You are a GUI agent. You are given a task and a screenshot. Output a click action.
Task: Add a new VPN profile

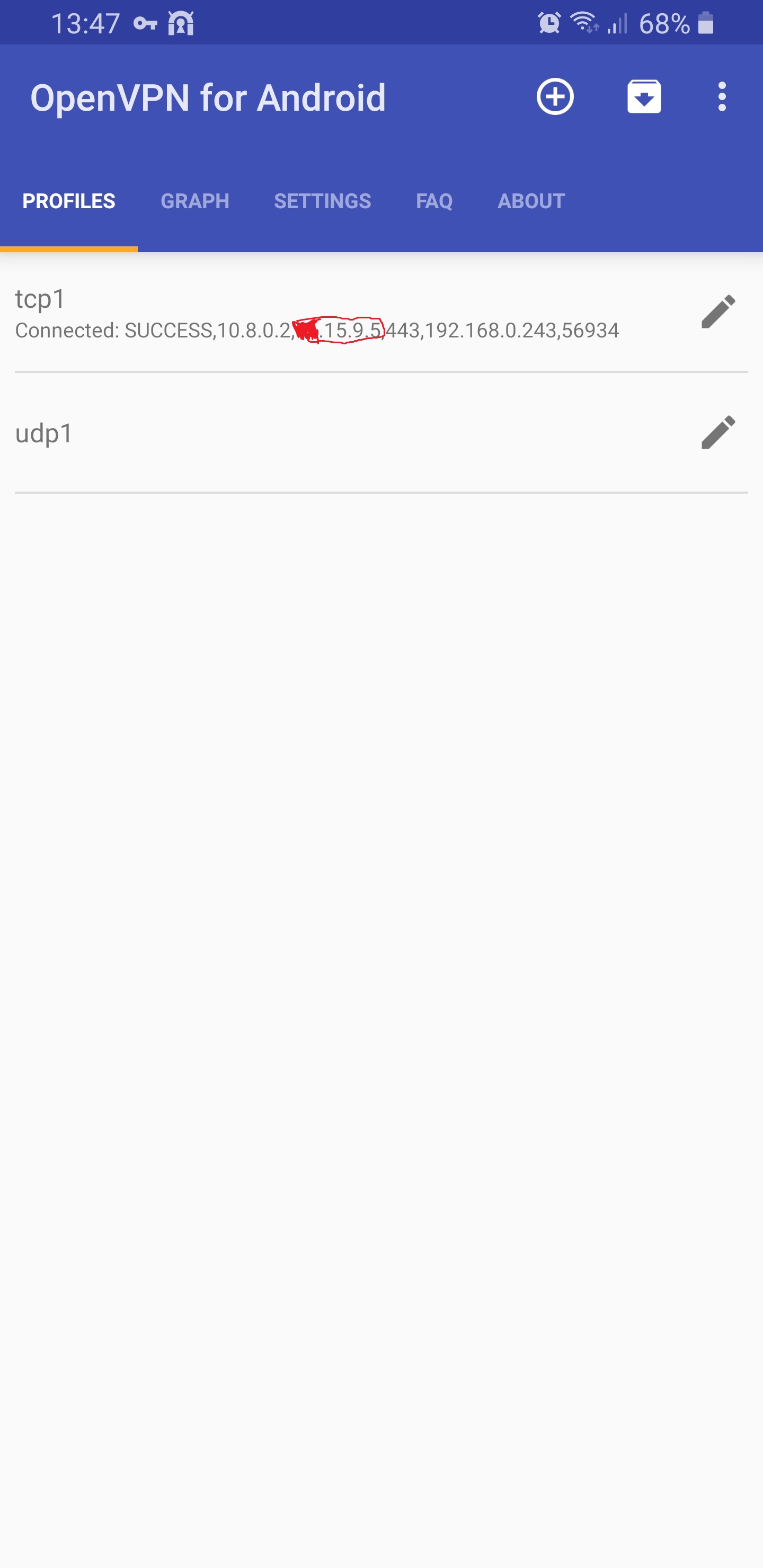(x=555, y=96)
